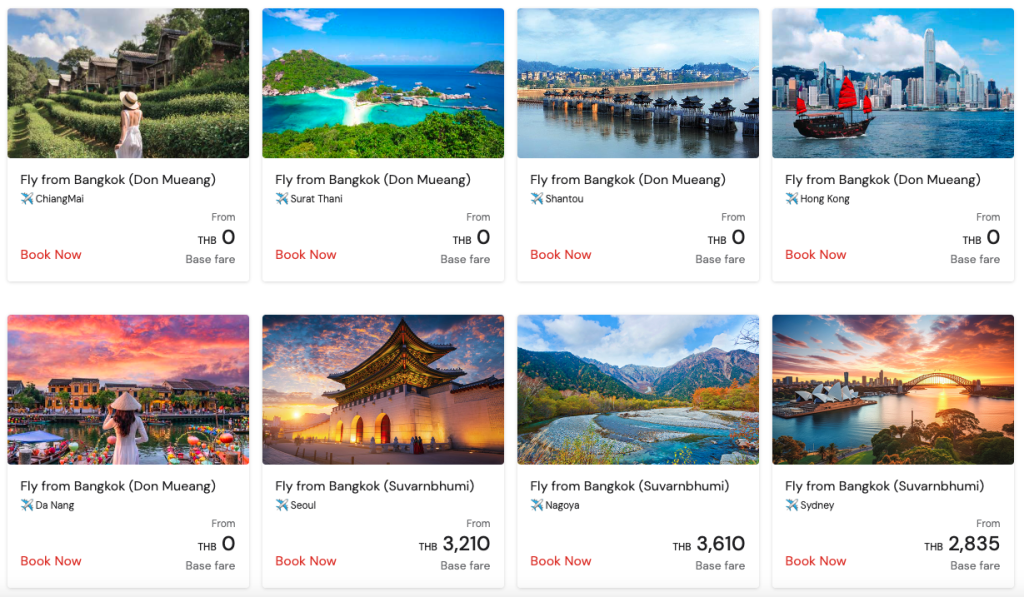Open the Shantou flight card photo

pyautogui.click(x=638, y=83)
